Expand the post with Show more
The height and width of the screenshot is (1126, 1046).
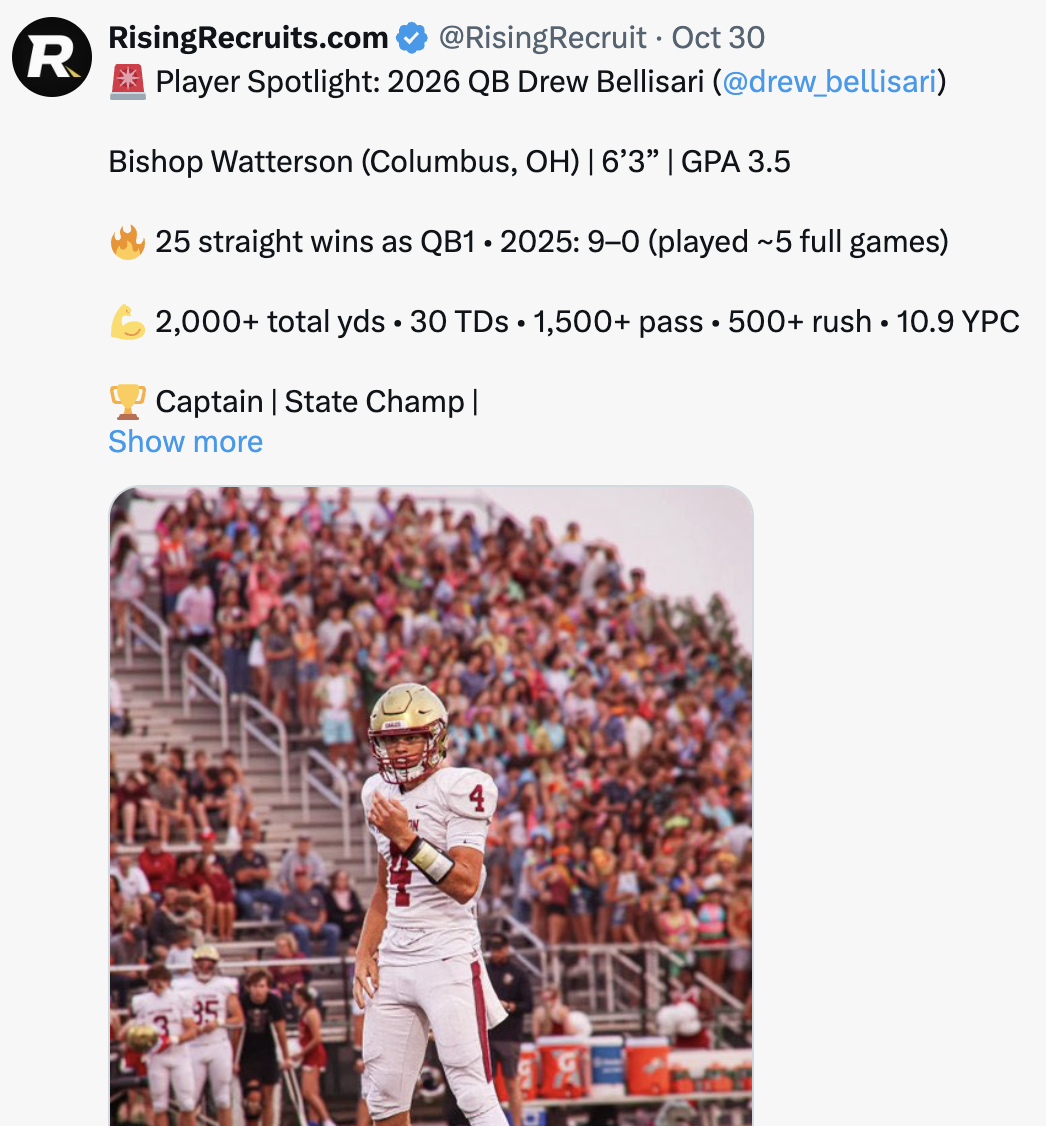point(185,441)
